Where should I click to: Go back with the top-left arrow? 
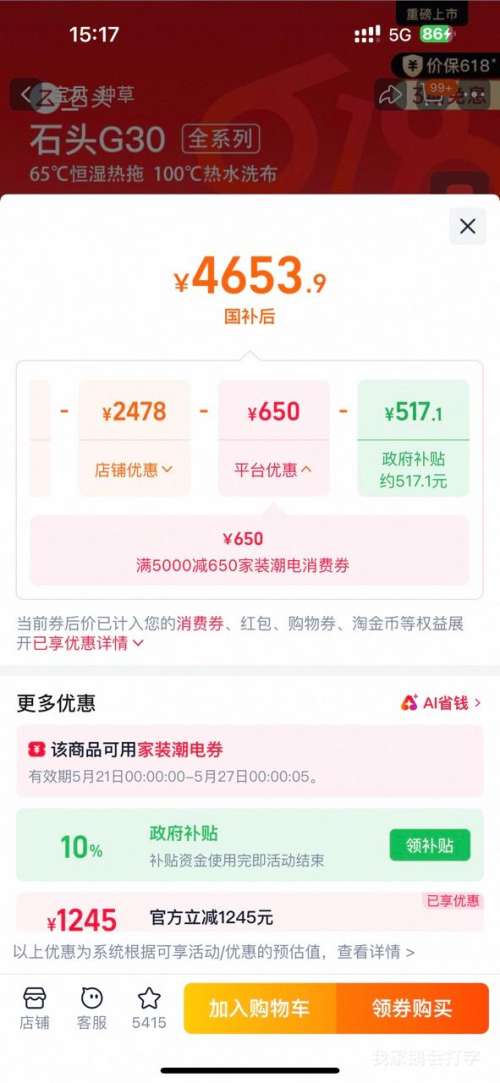(26, 94)
